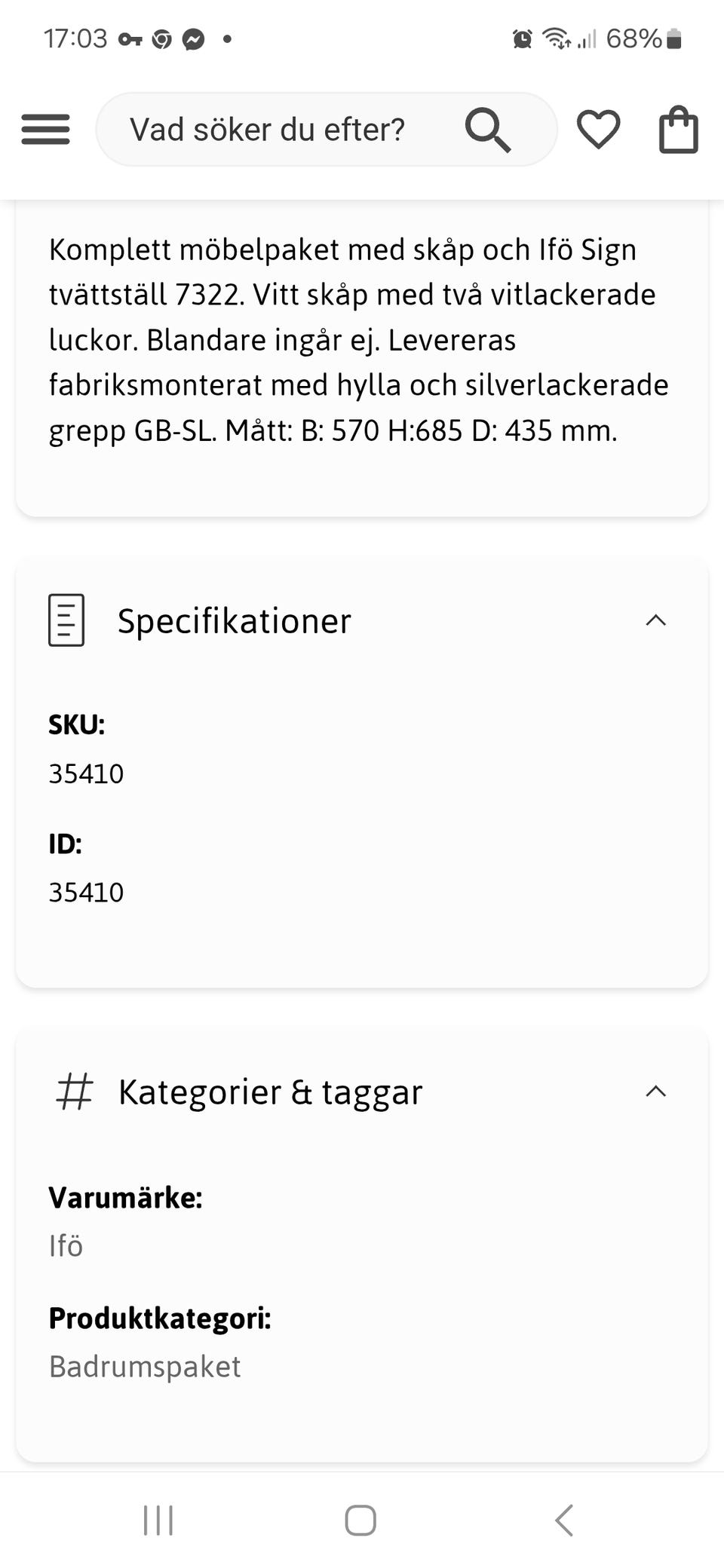The width and height of the screenshot is (724, 1568).
Task: Tap the hashtag icon beside Kategorier & taggar
Action: point(73,1092)
